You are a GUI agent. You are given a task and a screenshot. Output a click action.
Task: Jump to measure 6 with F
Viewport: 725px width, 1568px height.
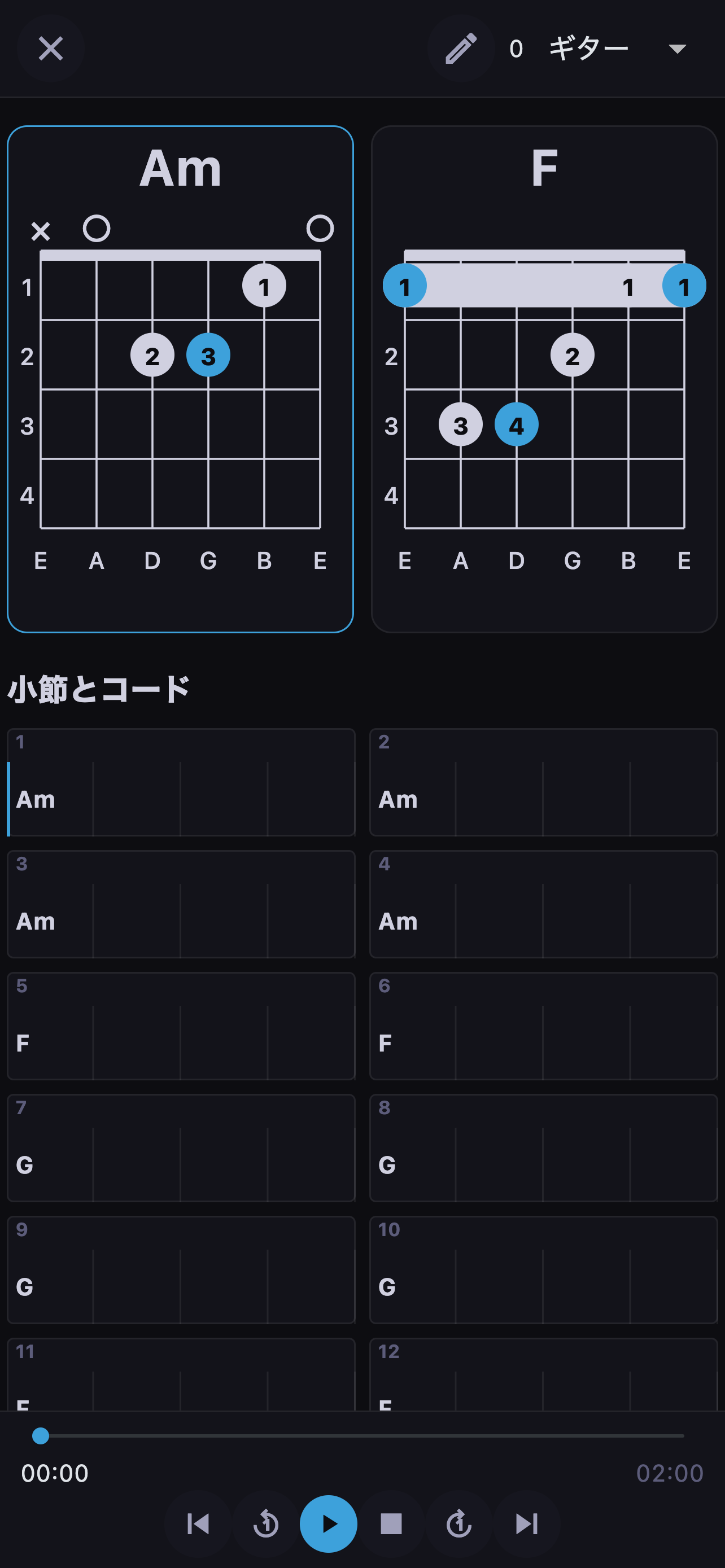544,1026
